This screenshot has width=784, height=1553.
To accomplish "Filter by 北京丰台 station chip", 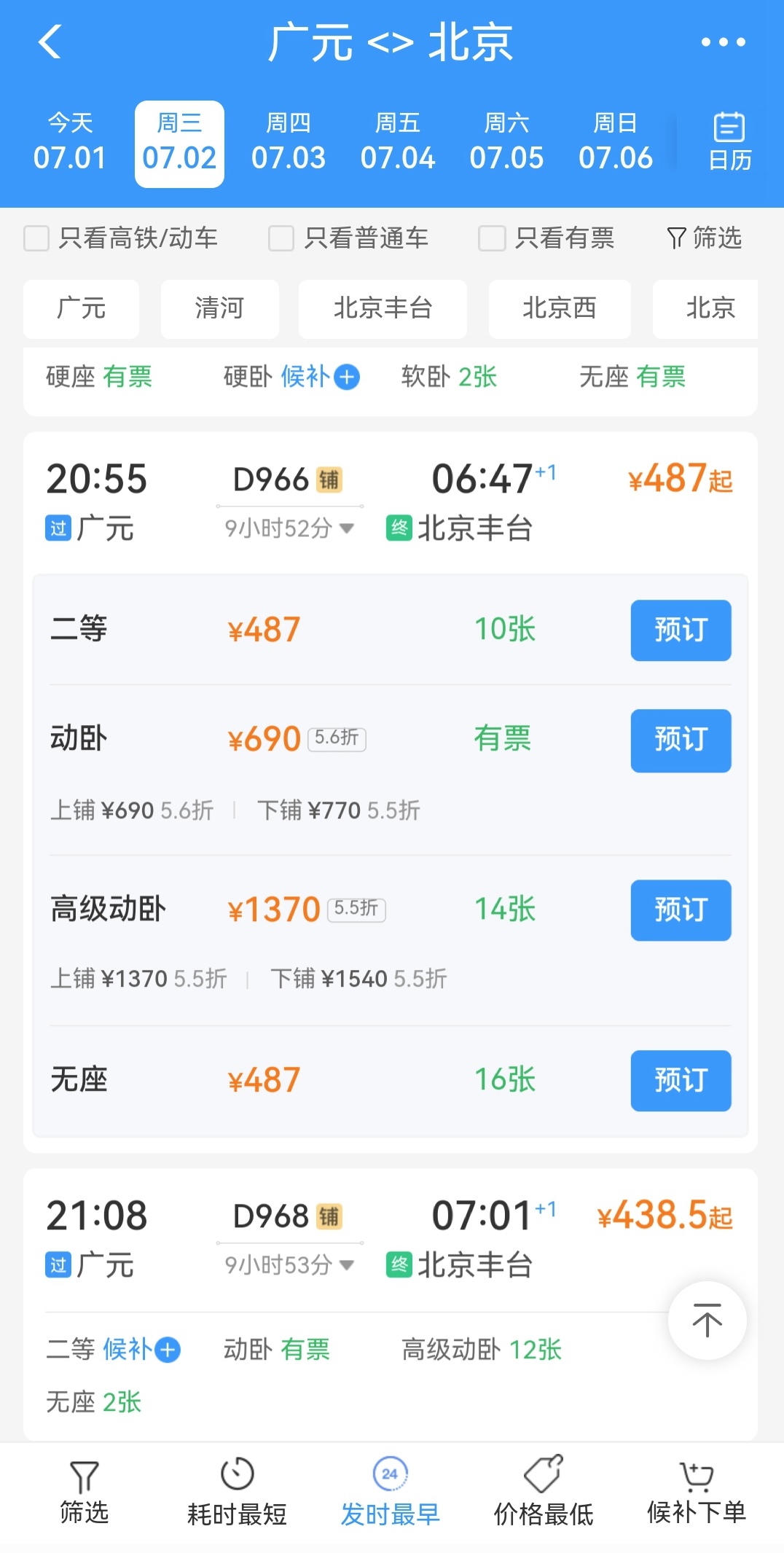I will point(383,309).
